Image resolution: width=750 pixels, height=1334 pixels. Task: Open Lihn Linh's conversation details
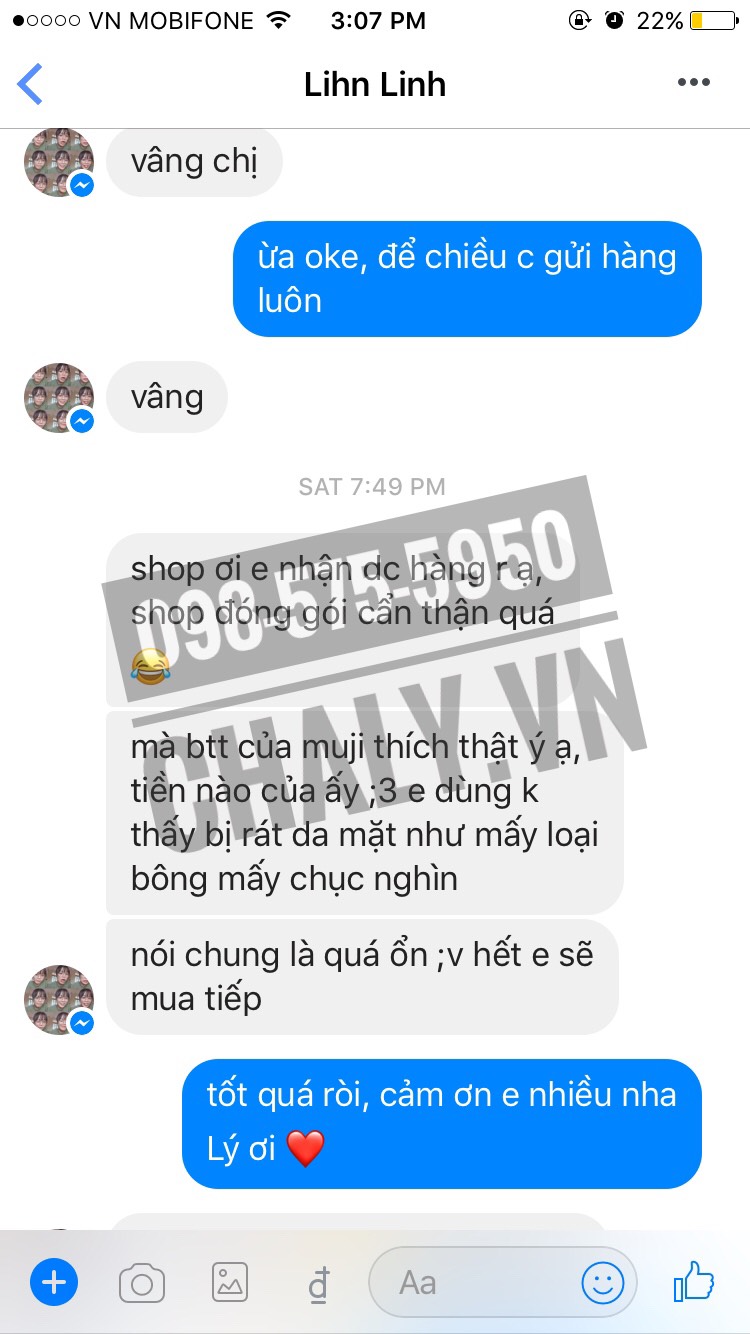375,84
